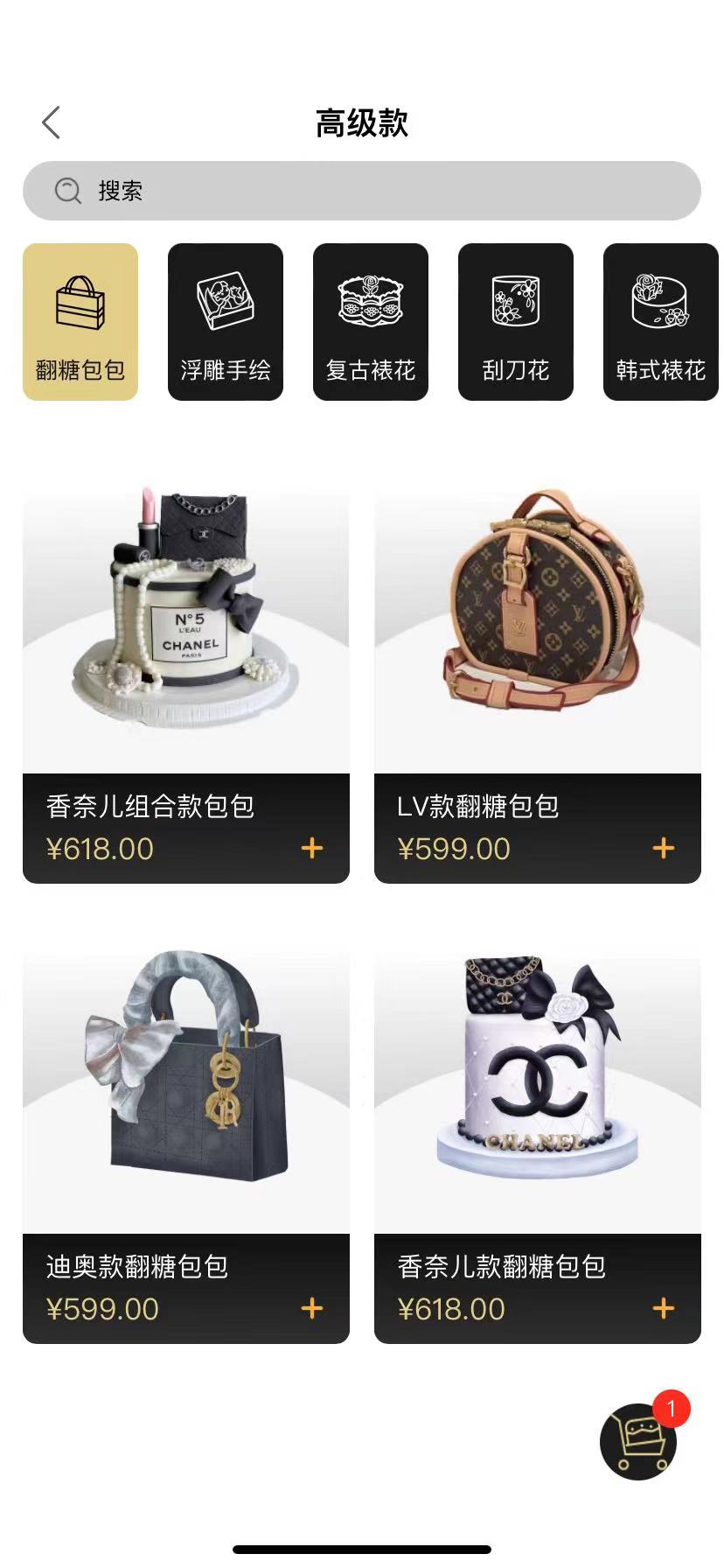Image resolution: width=724 pixels, height=1568 pixels.
Task: Add 香奈儿组合款包包 to cart with plus button
Action: click(312, 847)
